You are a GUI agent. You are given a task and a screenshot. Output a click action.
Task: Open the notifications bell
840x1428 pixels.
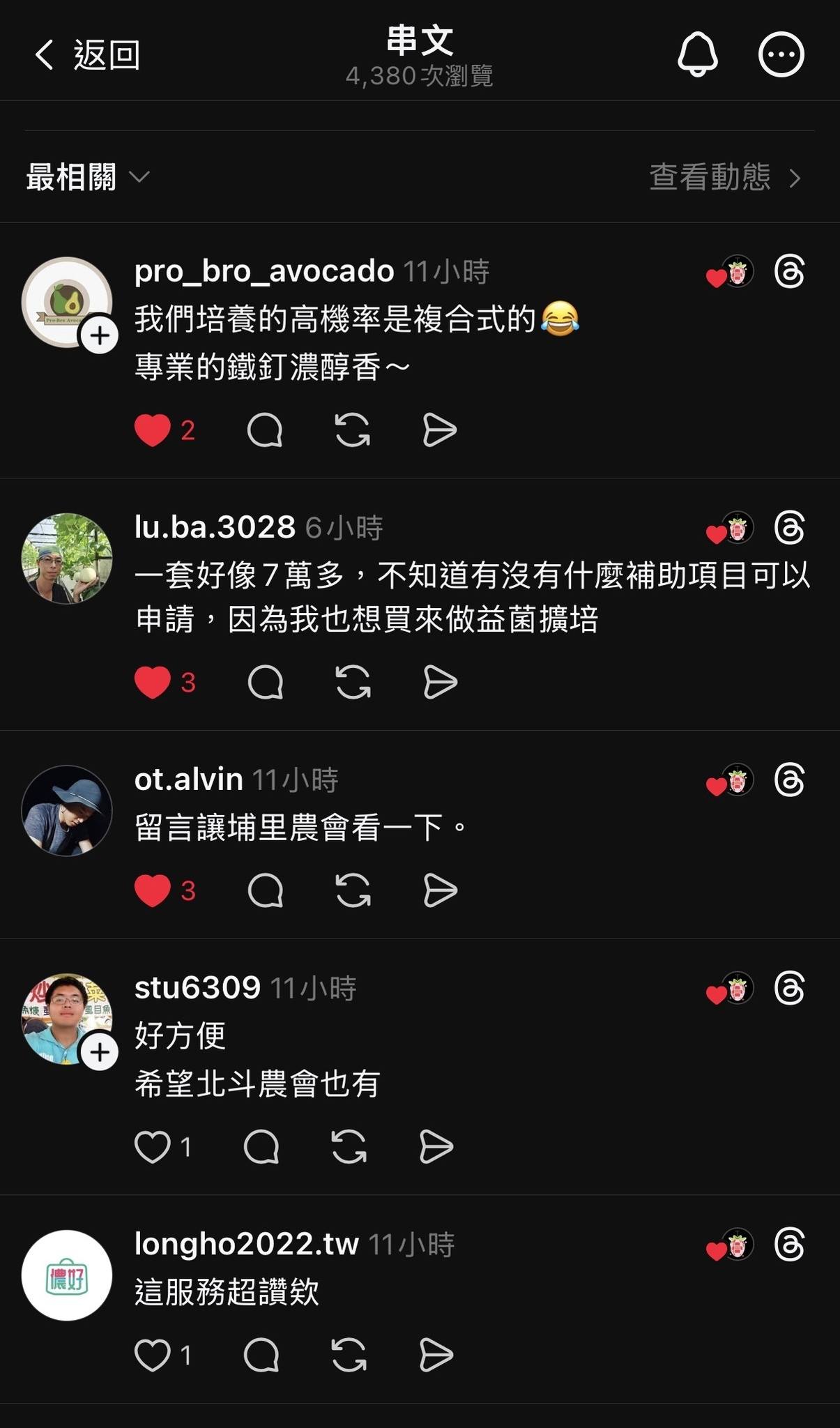(697, 54)
